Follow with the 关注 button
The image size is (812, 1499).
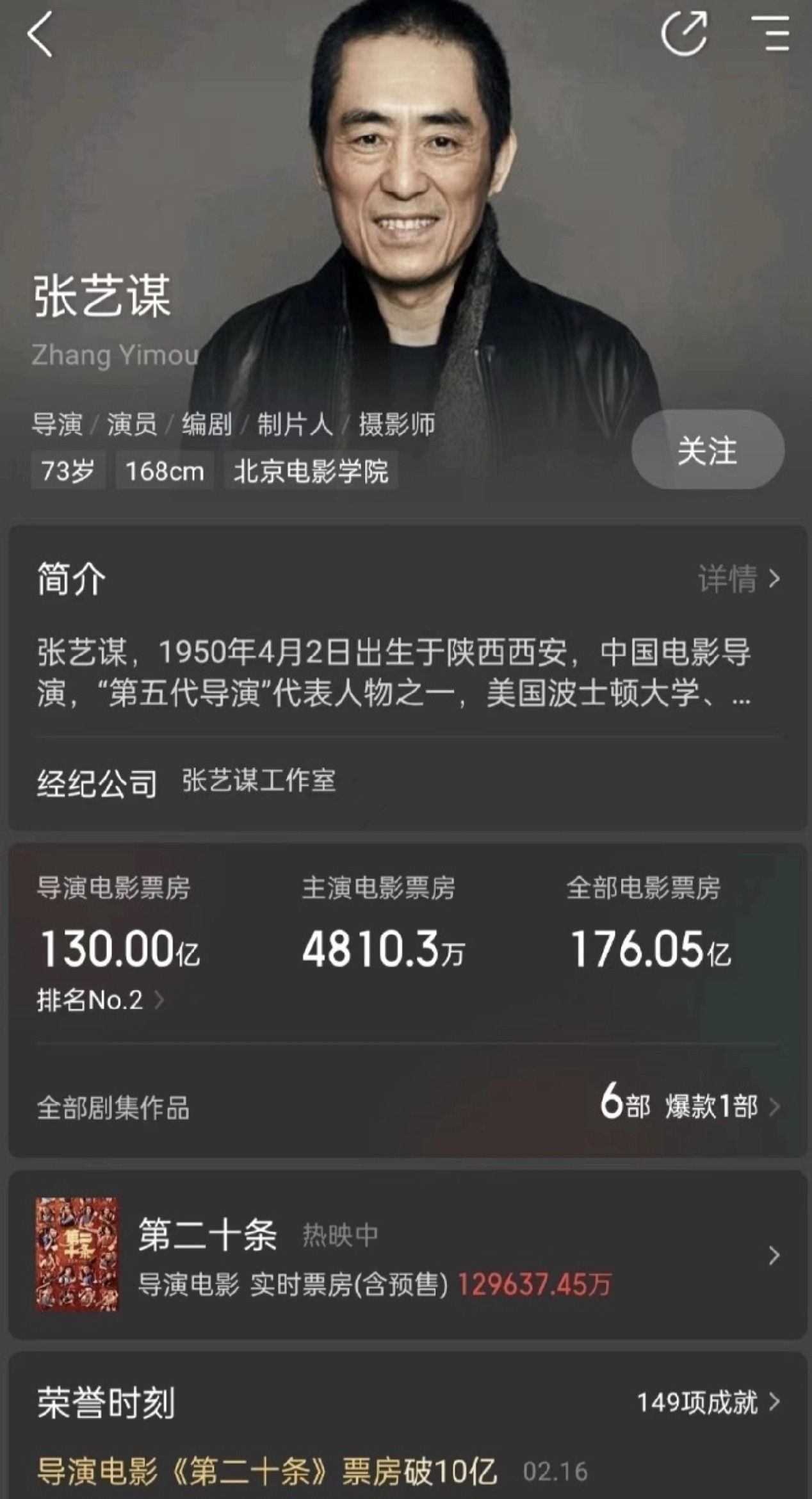point(708,450)
